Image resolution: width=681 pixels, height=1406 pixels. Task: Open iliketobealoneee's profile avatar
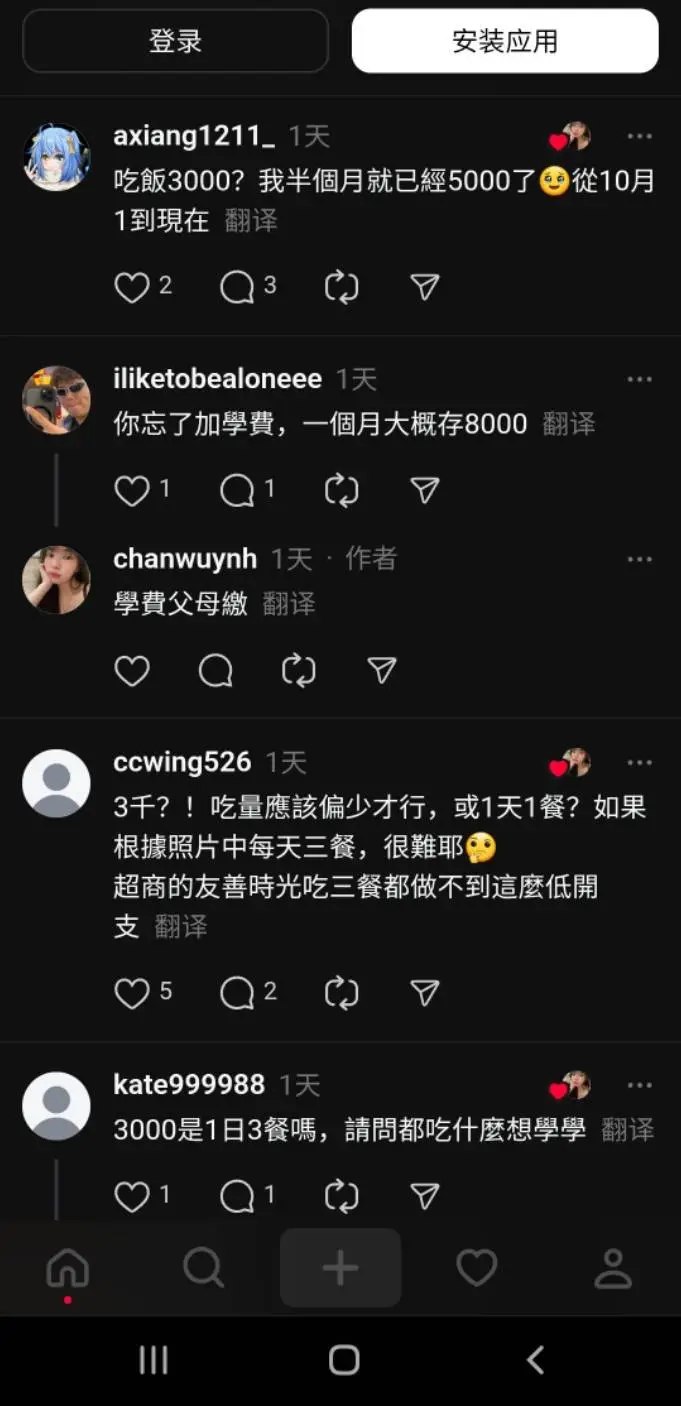pyautogui.click(x=57, y=399)
